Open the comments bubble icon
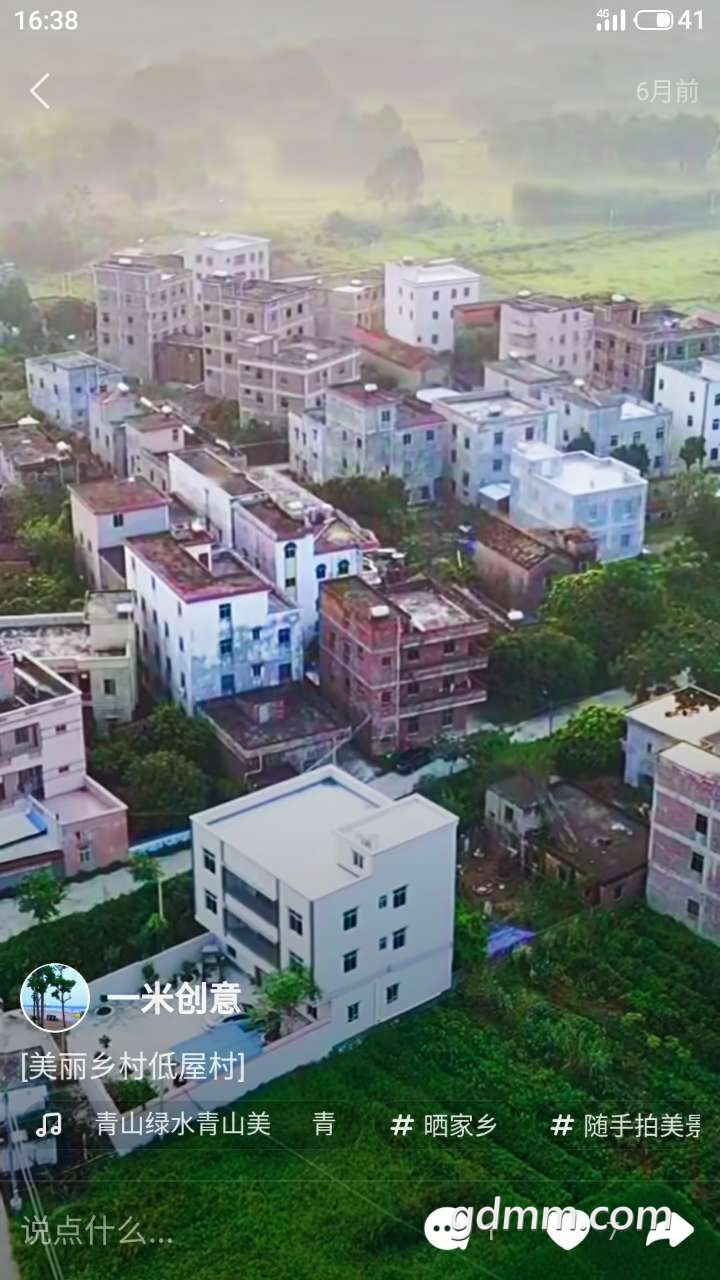Image resolution: width=720 pixels, height=1280 pixels. (x=447, y=1229)
